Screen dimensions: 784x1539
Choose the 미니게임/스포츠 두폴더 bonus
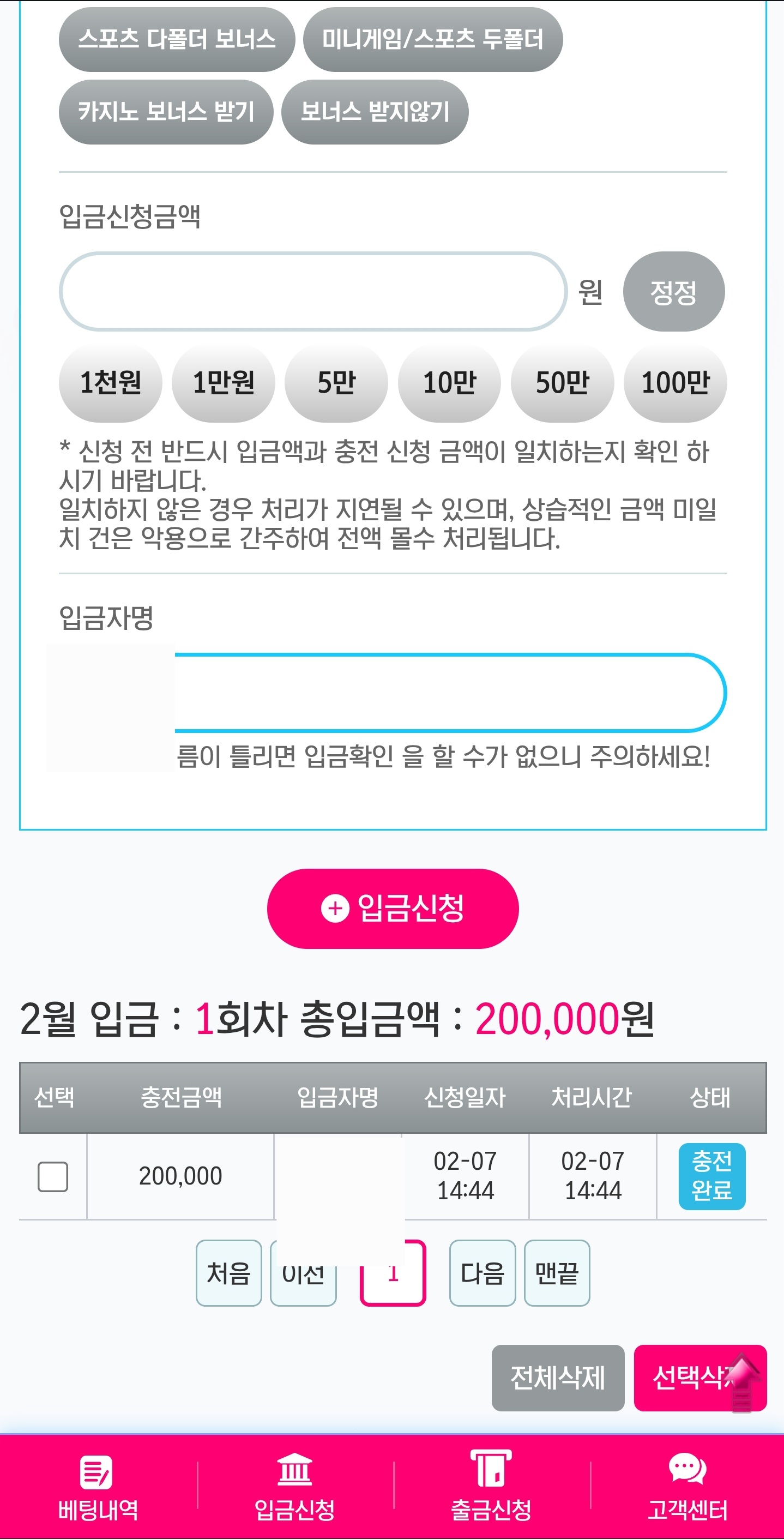coord(432,39)
